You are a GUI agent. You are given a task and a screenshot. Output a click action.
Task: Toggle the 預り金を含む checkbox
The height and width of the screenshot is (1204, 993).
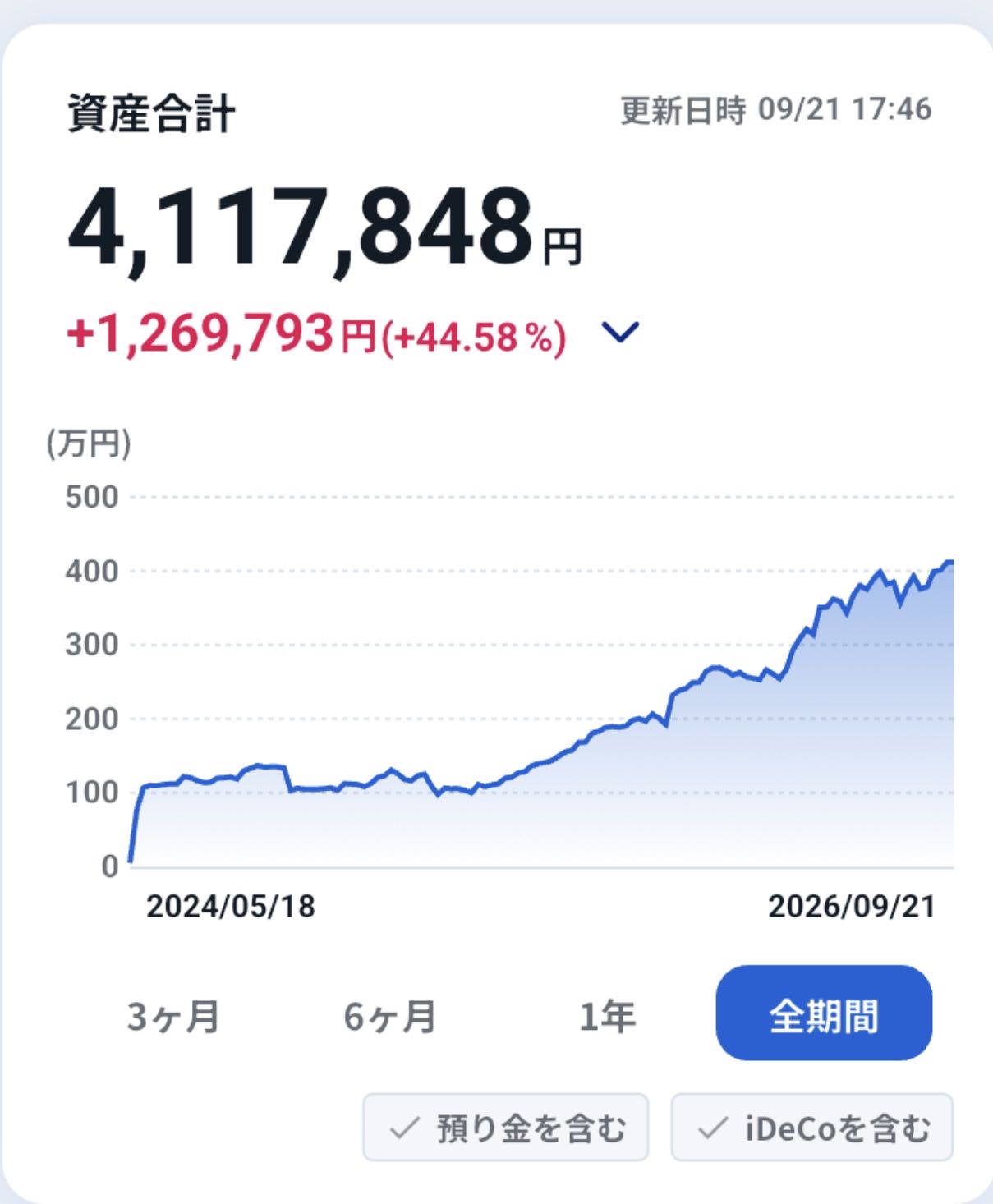click(506, 1127)
